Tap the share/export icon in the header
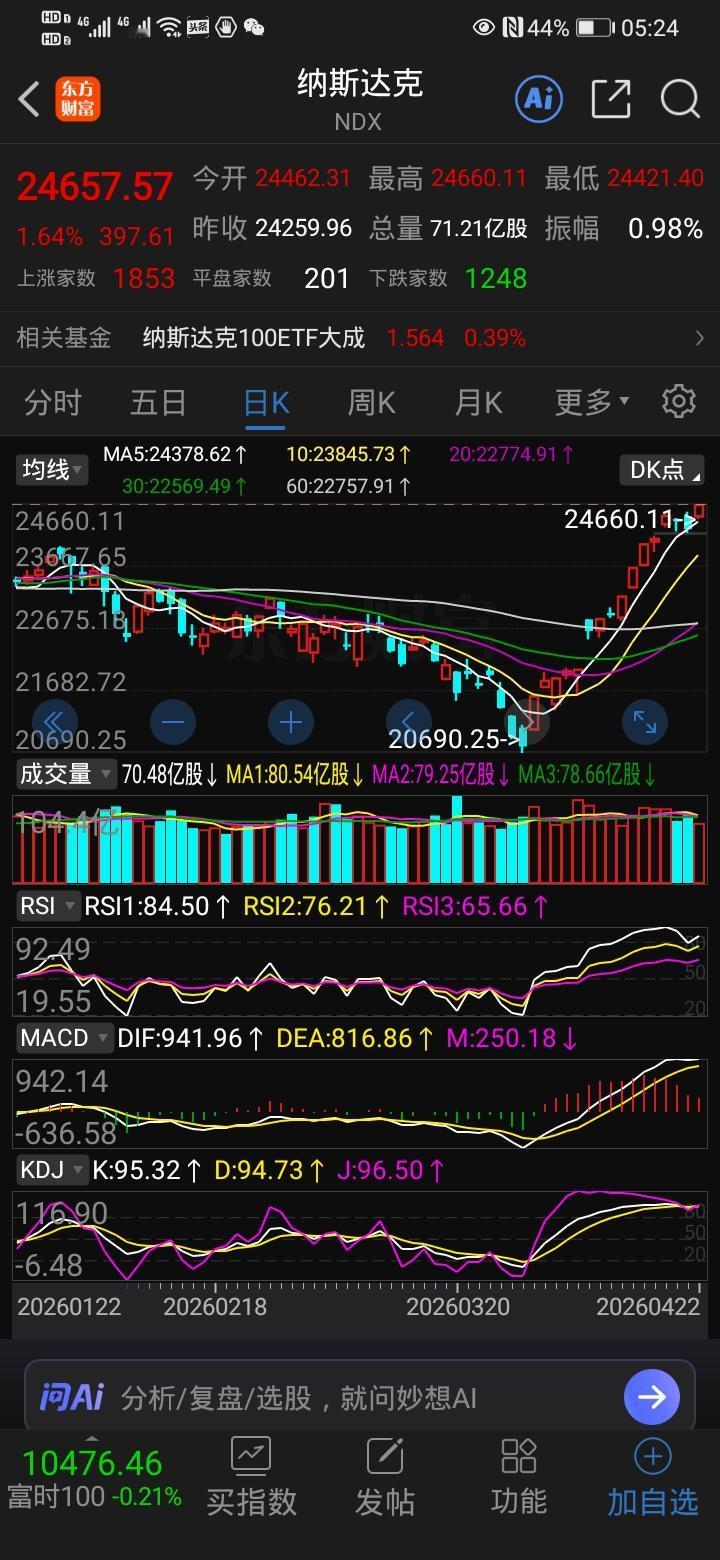This screenshot has width=720, height=1560. click(x=610, y=99)
